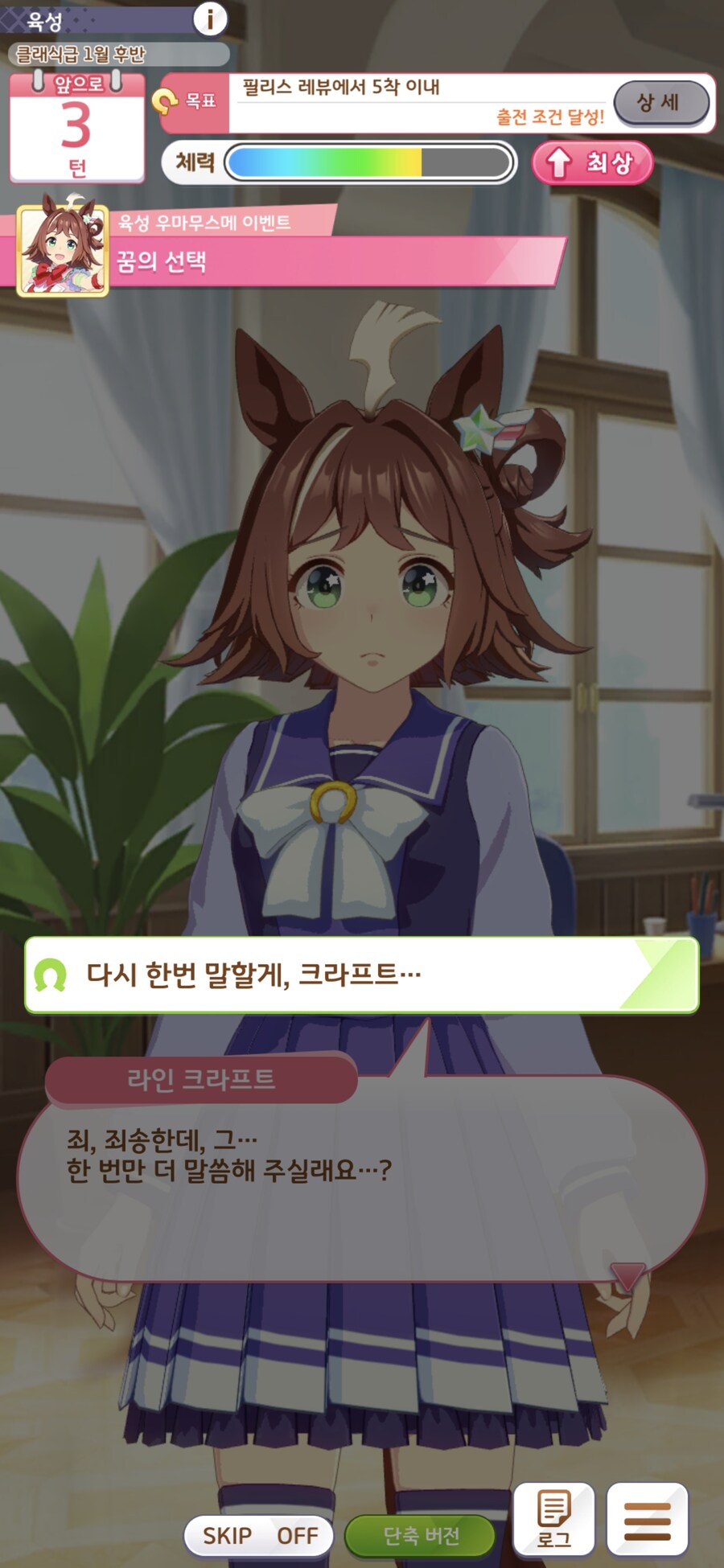Toggle the SKIP OFF button

(x=260, y=1535)
